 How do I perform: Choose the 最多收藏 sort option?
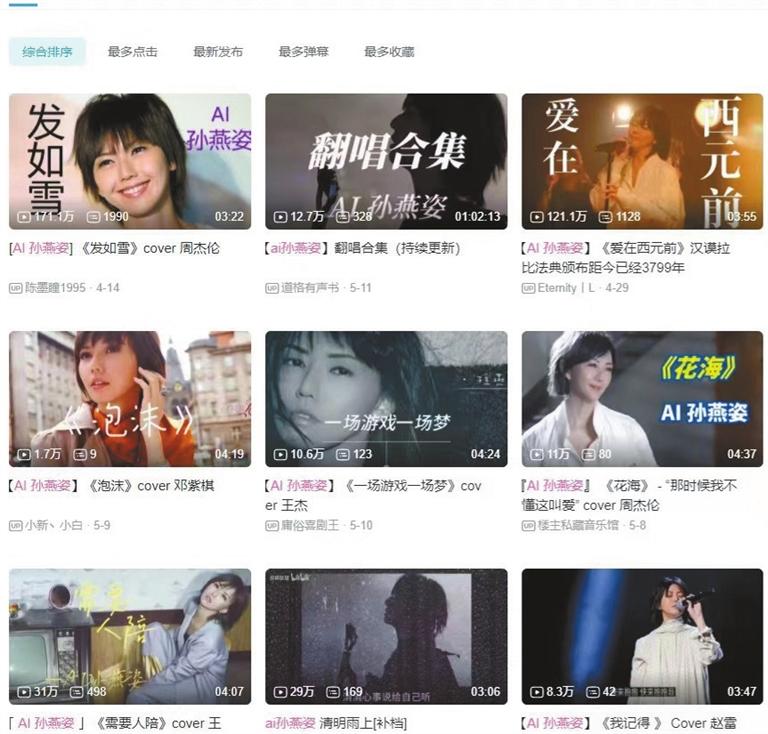[x=388, y=52]
